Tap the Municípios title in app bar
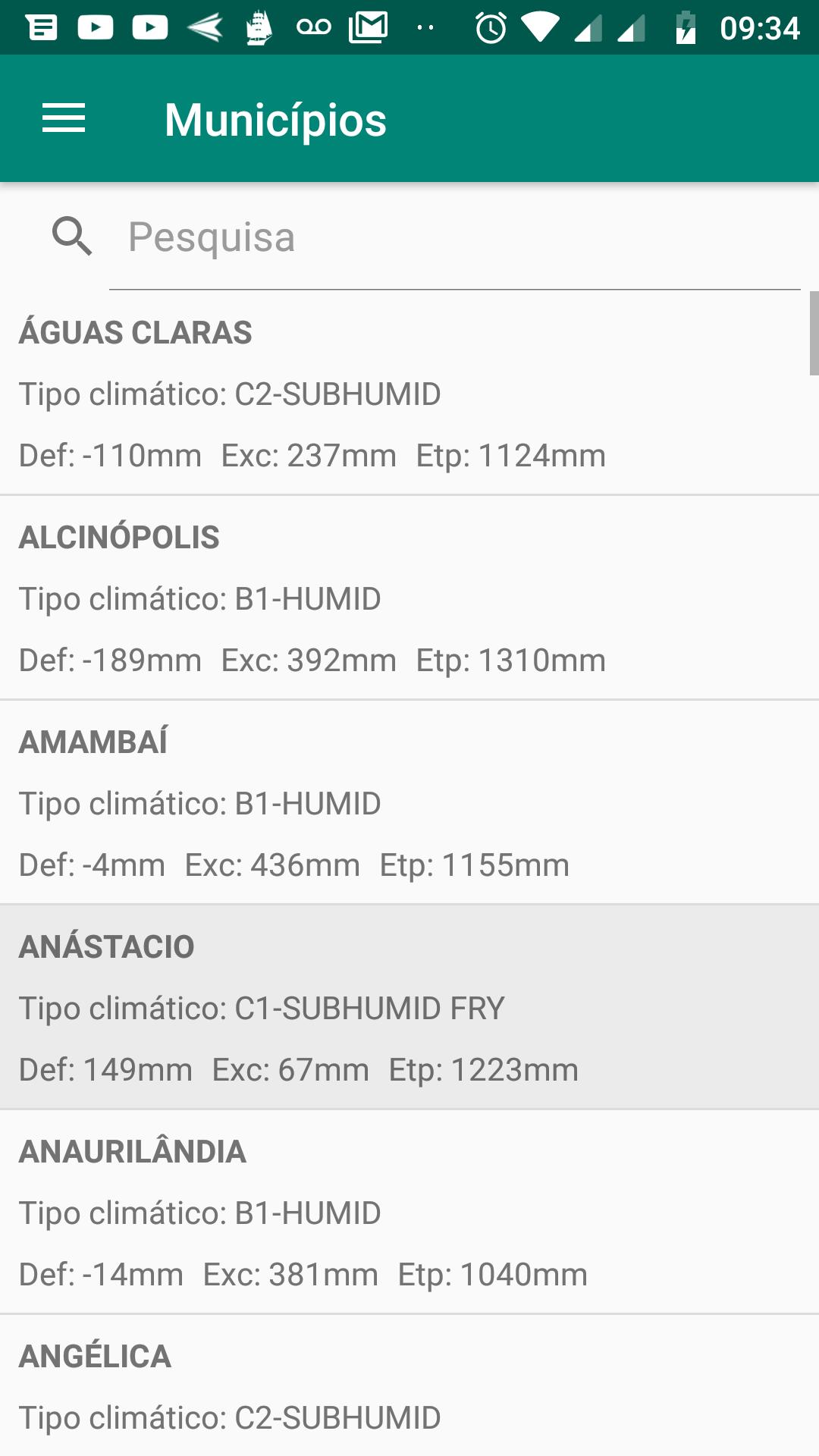Screen dimensions: 819x1456 tap(275, 118)
